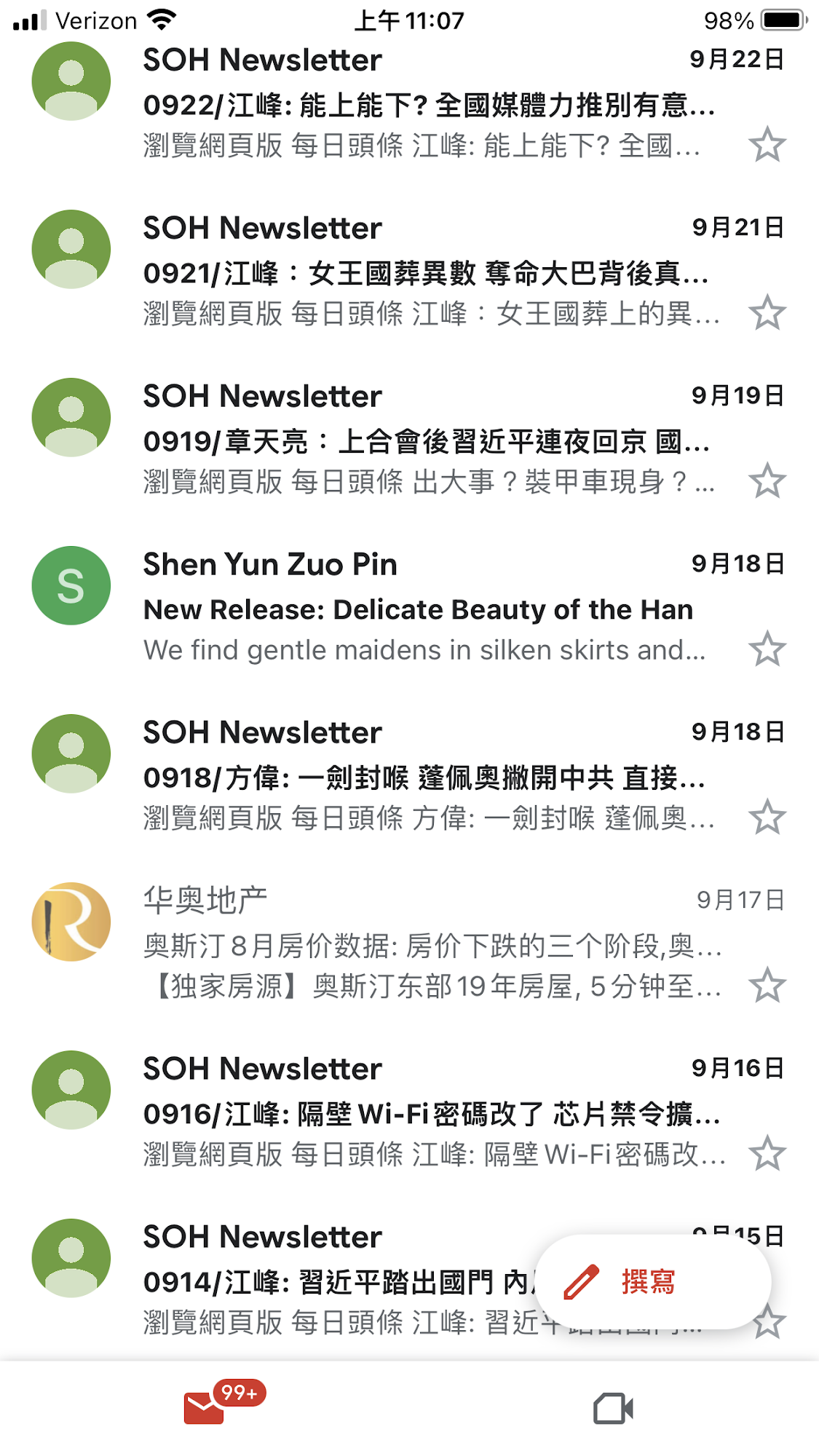Tap the 华奥地产 sender avatar
Screen dimensions: 819x1456
tap(71, 922)
